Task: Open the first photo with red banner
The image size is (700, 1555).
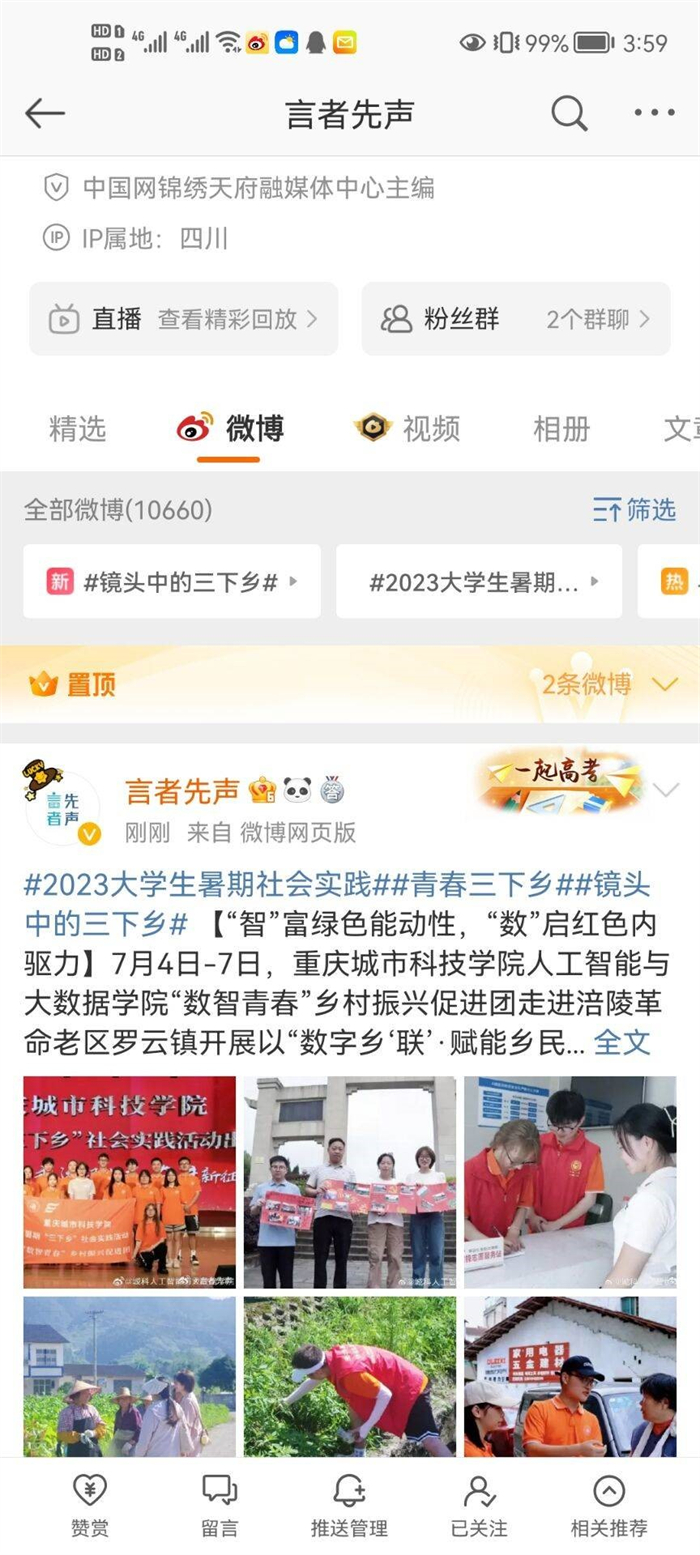Action: [x=130, y=1182]
